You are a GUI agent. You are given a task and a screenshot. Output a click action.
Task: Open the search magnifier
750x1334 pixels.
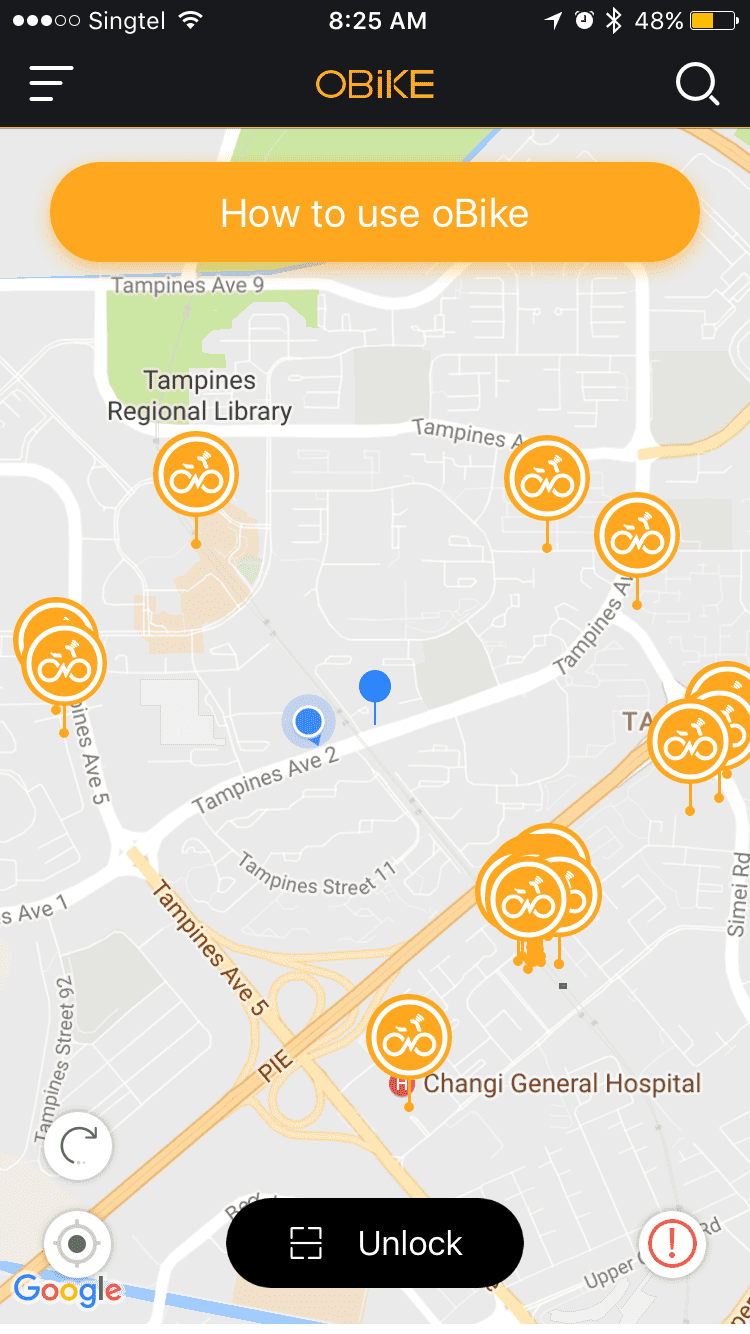[x=697, y=84]
